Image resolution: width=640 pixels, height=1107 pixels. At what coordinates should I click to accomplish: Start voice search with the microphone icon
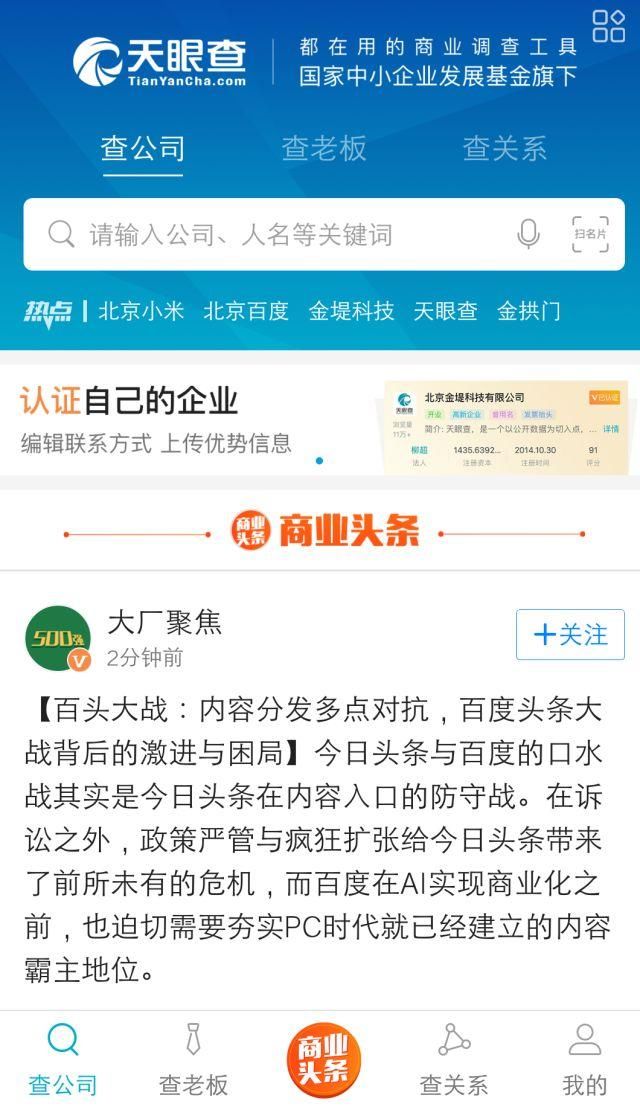(528, 235)
